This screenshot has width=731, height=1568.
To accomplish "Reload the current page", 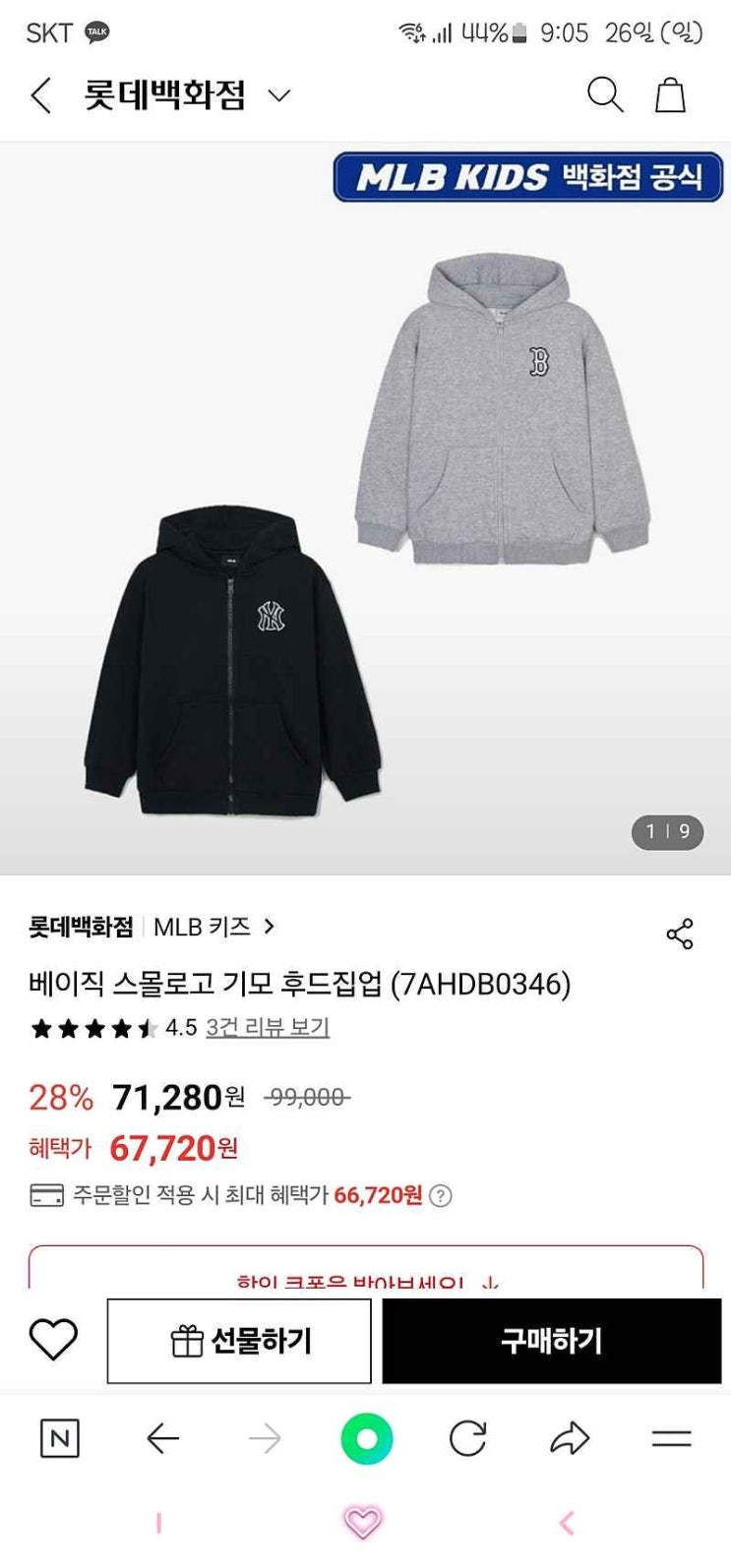I will 468,1440.
